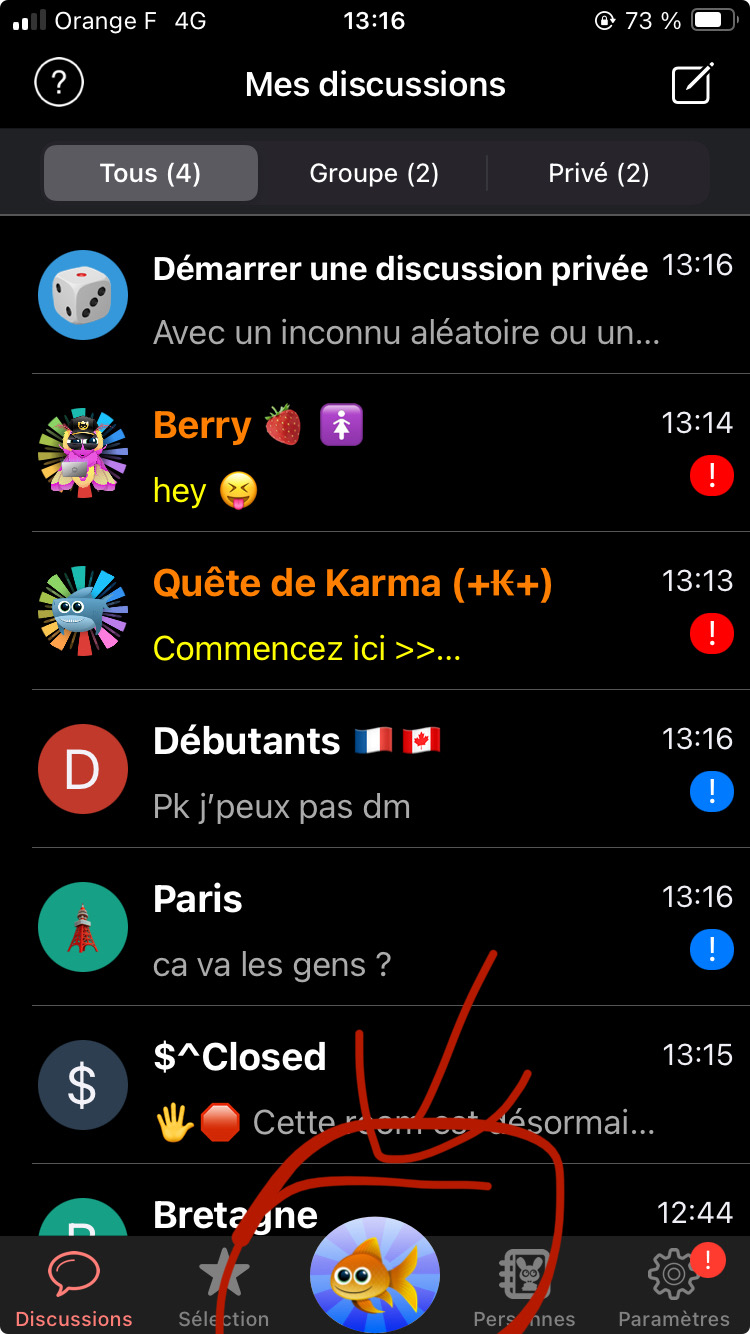
Task: Open Démarrer une discussion privée
Action: (x=375, y=296)
